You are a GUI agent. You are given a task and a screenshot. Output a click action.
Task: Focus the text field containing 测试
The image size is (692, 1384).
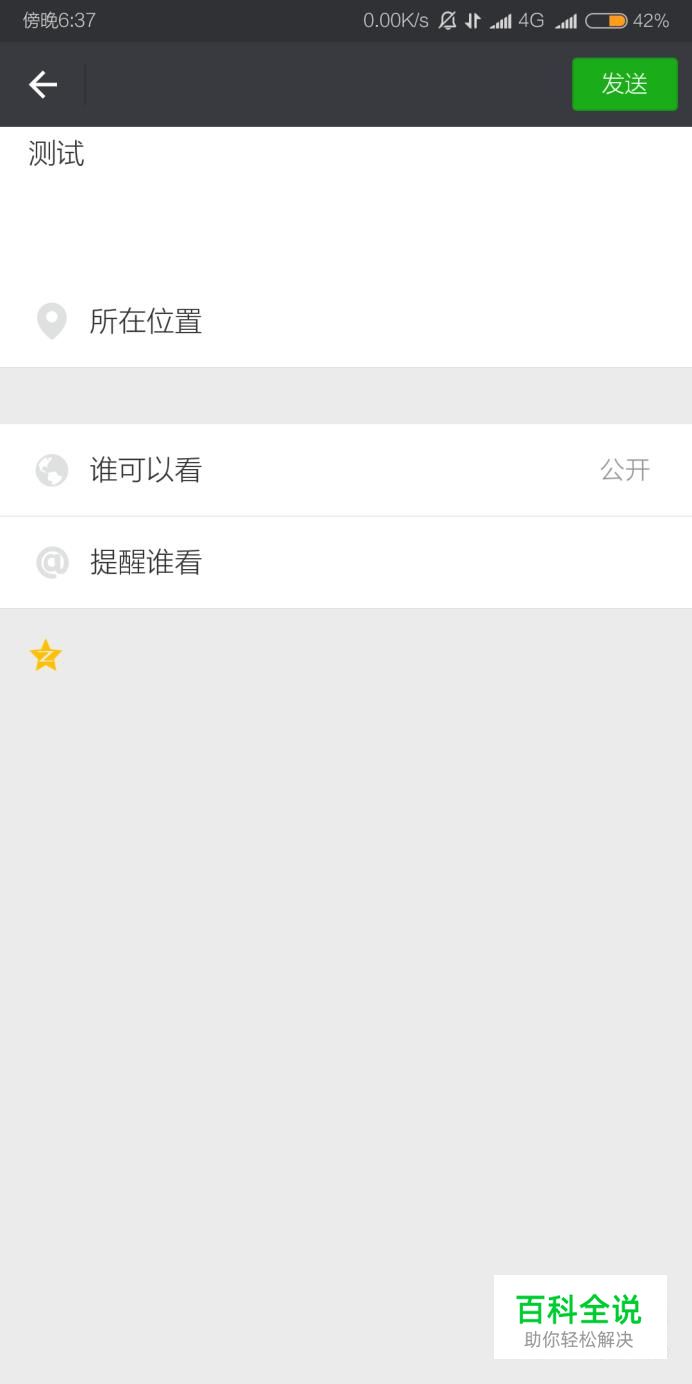(346, 201)
